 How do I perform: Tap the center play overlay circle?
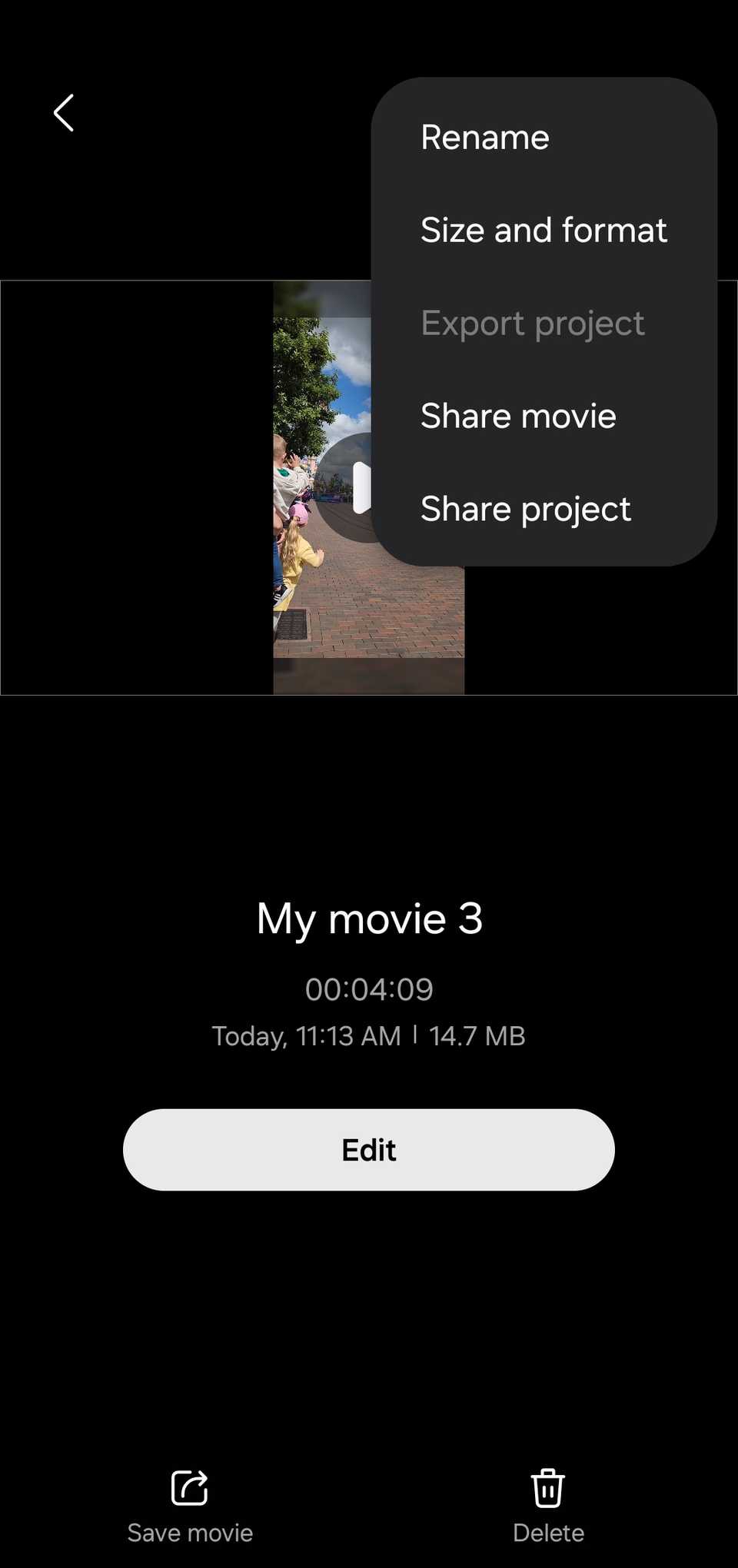click(x=357, y=487)
